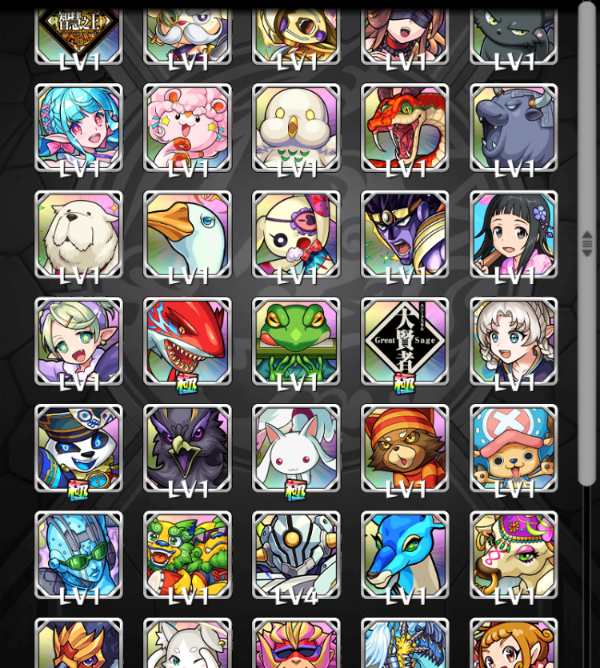The width and height of the screenshot is (600, 668).
Task: Choose the grey rhino monster tile
Action: tap(514, 128)
